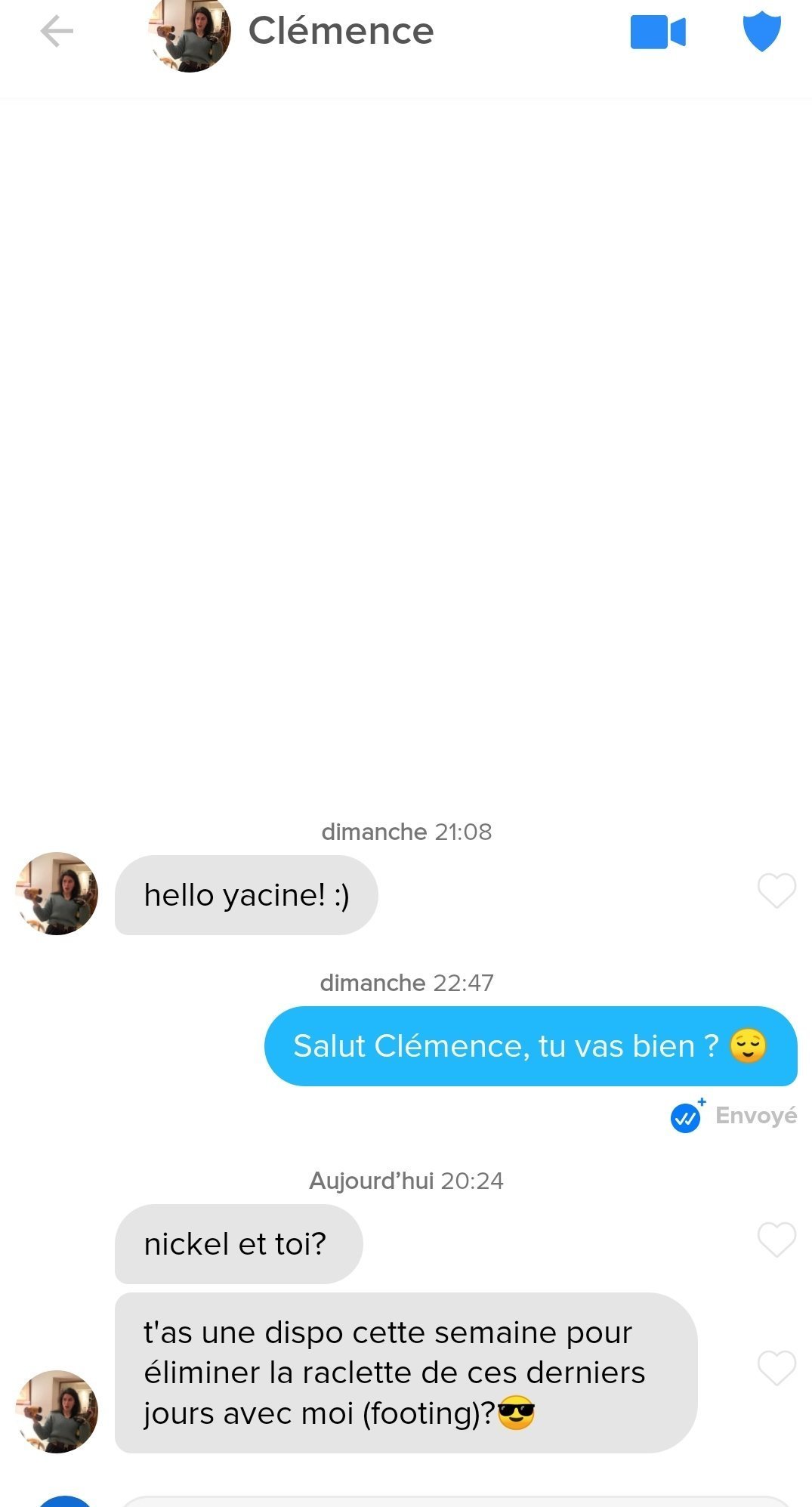This screenshot has height=1507, width=812.
Task: Tap the message typing field
Action: [453, 1500]
